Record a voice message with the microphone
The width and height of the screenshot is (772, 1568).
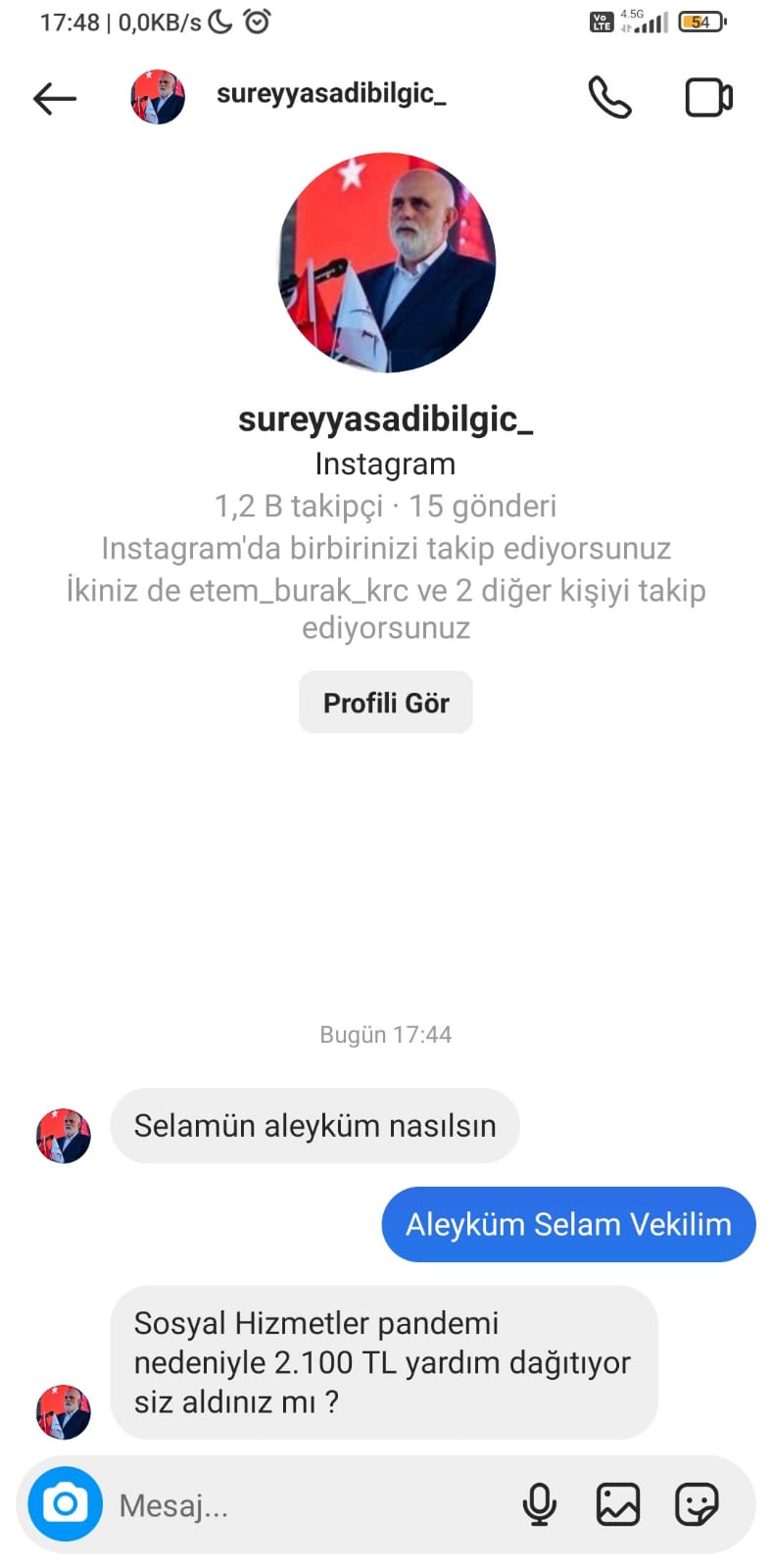[540, 1504]
